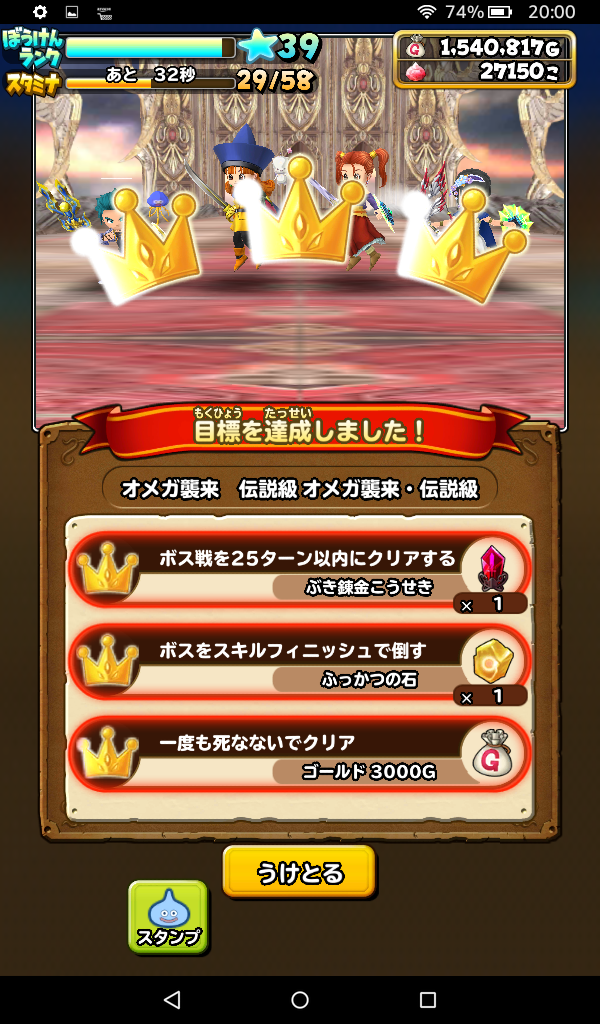This screenshot has height=1024, width=600.
Task: Tap the うけとる button to collect rewards
Action: click(299, 872)
